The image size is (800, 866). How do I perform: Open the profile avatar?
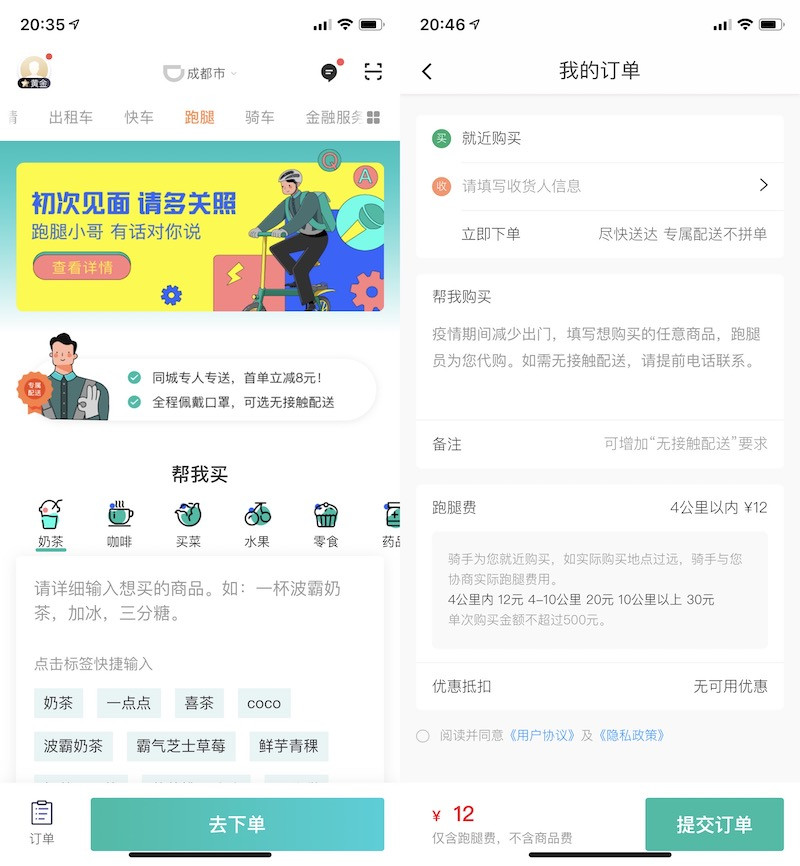pos(34,71)
